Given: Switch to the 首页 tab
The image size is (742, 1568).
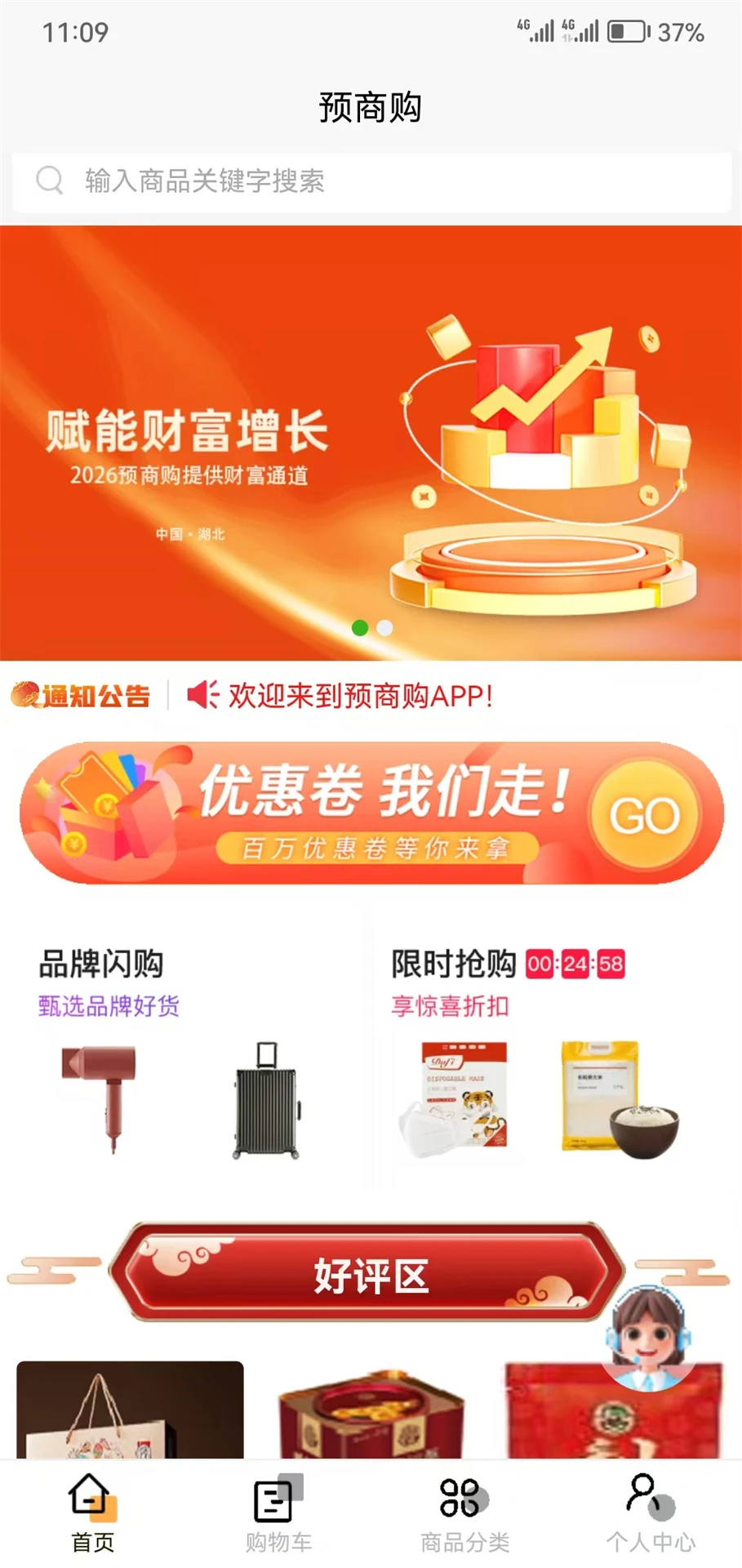Looking at the screenshot, I should (x=93, y=1513).
